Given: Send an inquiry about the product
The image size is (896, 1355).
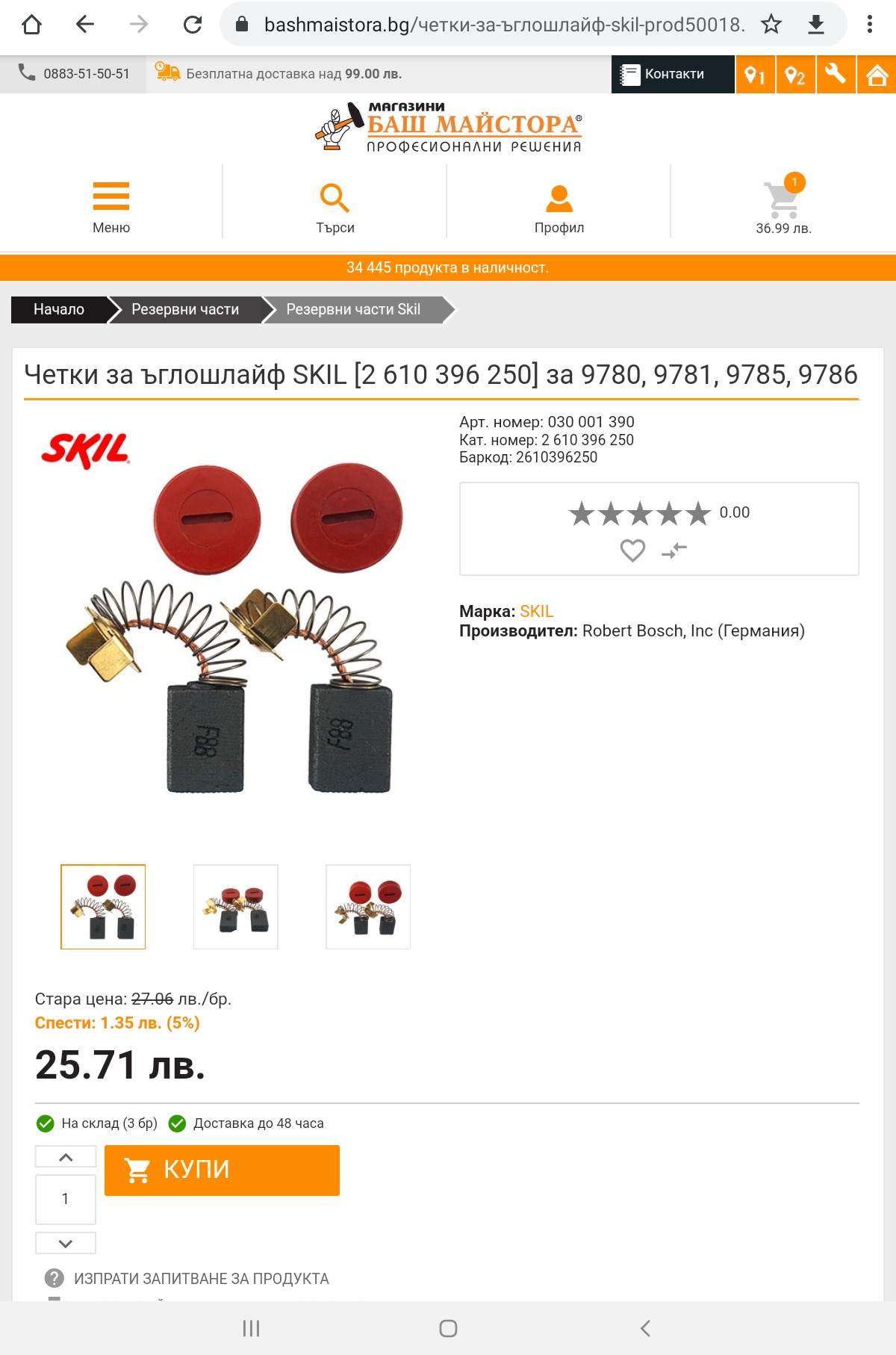Looking at the screenshot, I should tap(201, 1279).
